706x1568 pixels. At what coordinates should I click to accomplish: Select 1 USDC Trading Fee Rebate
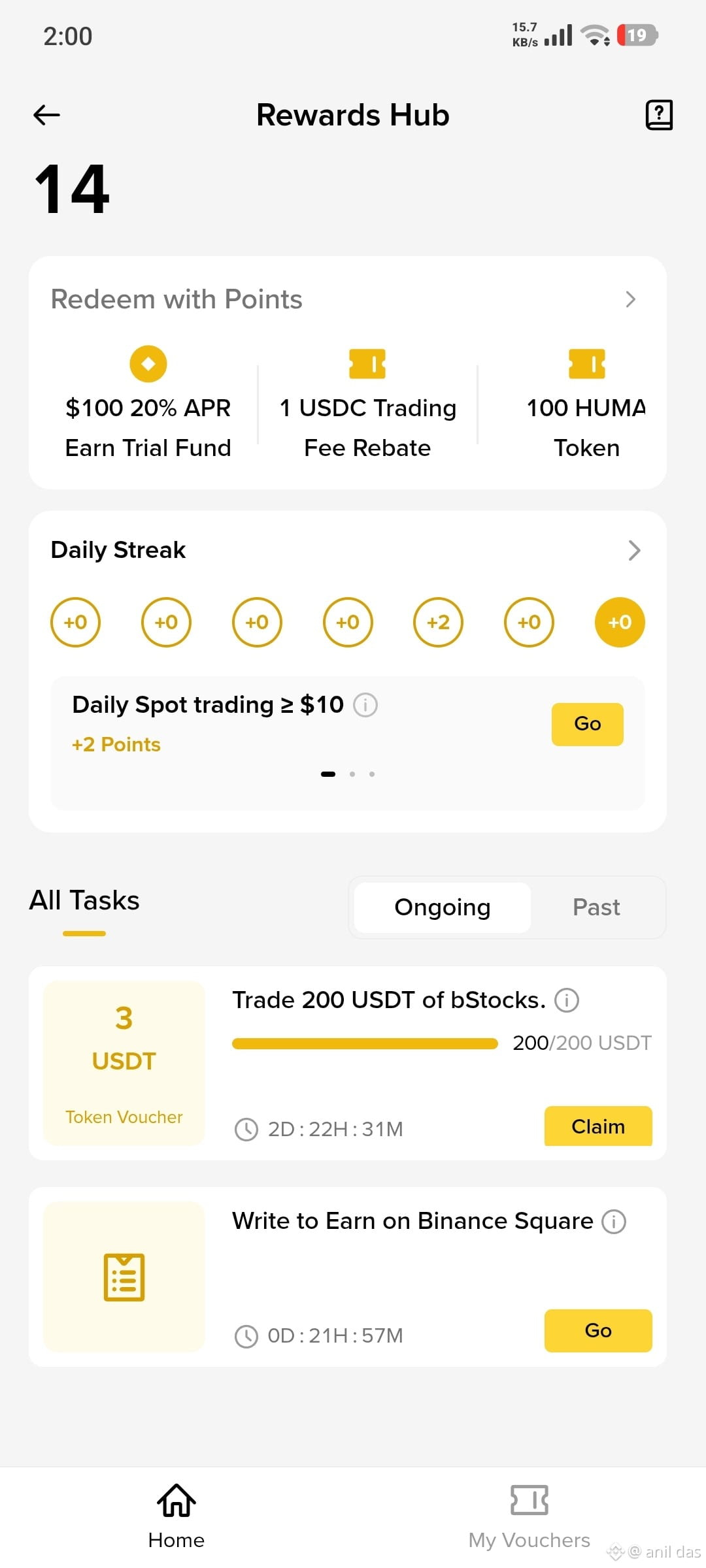click(x=367, y=403)
